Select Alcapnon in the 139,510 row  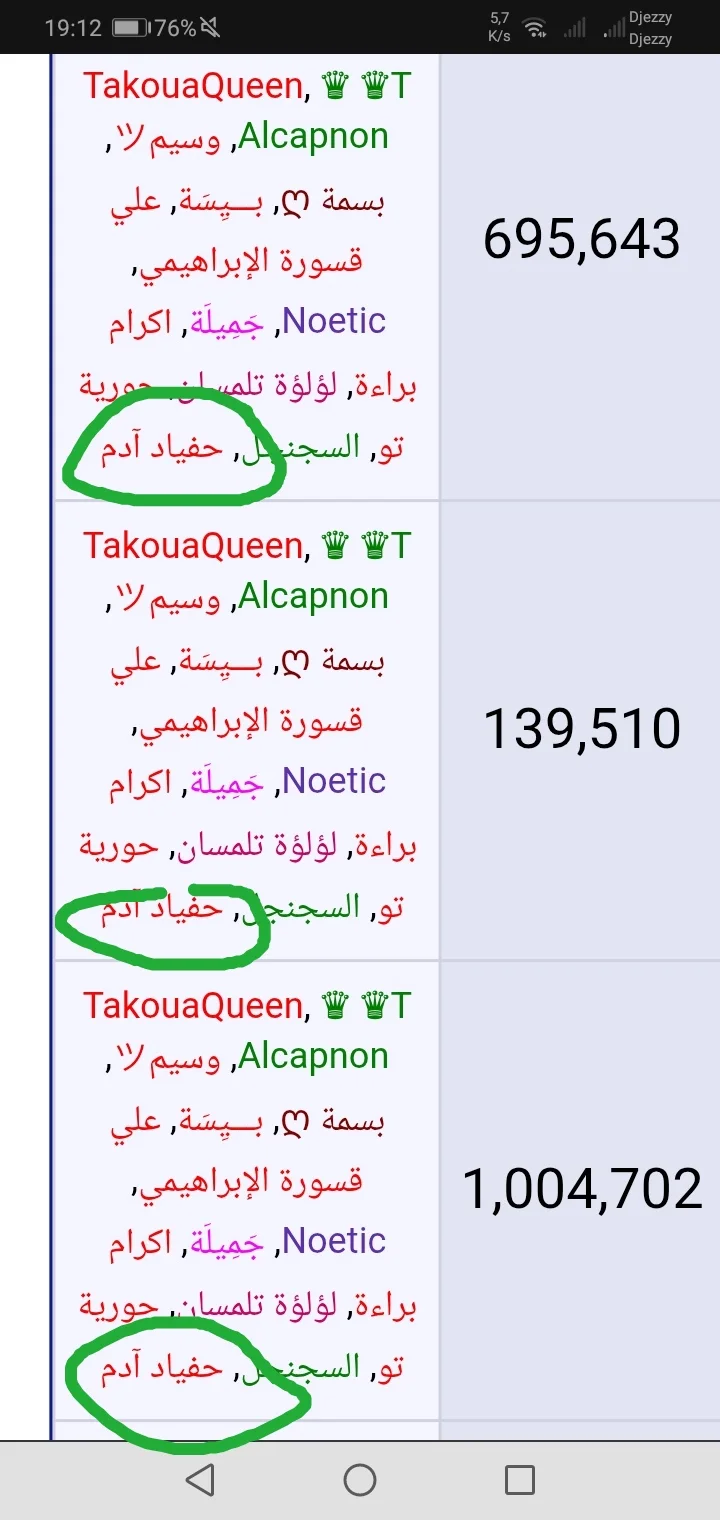click(x=313, y=596)
